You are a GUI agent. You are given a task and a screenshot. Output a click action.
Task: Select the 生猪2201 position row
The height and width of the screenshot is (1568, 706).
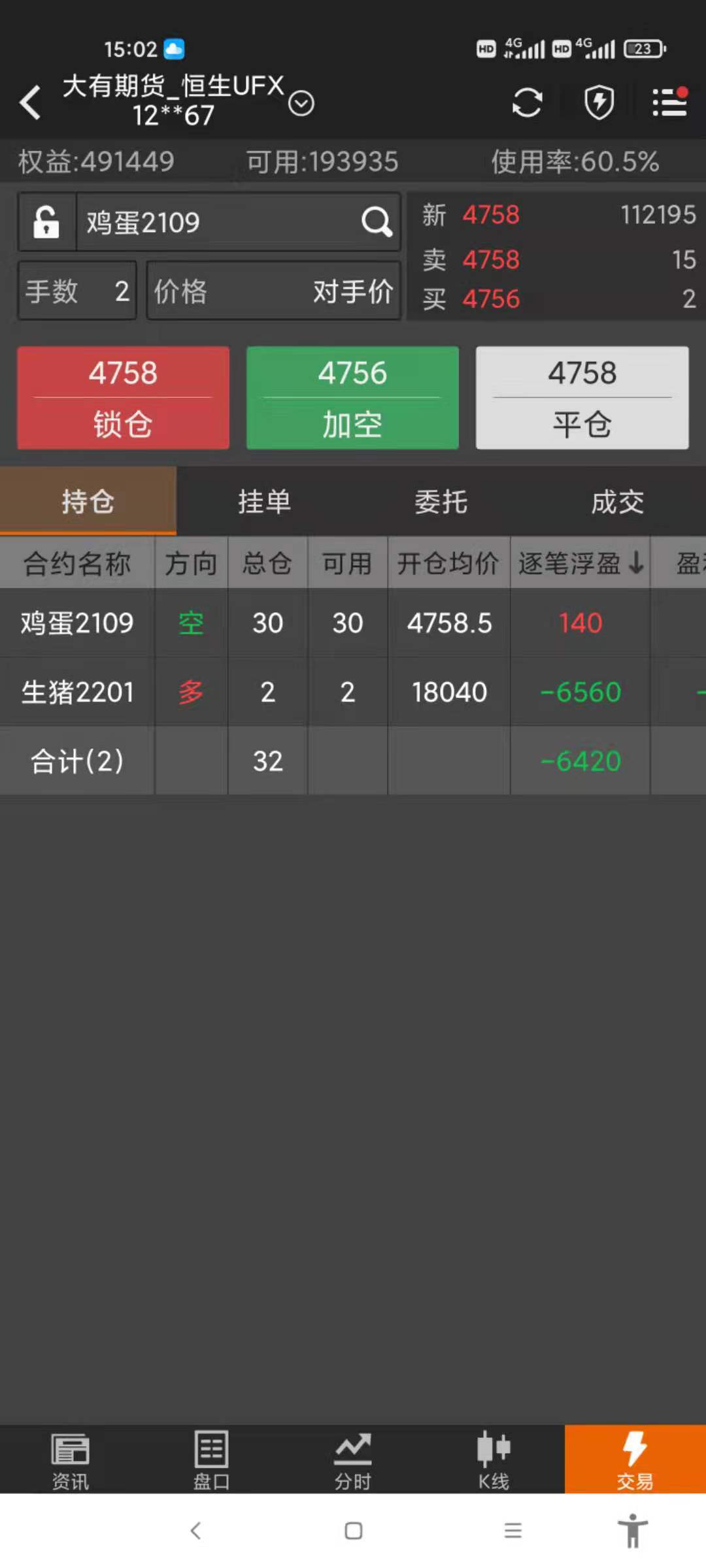(353, 692)
